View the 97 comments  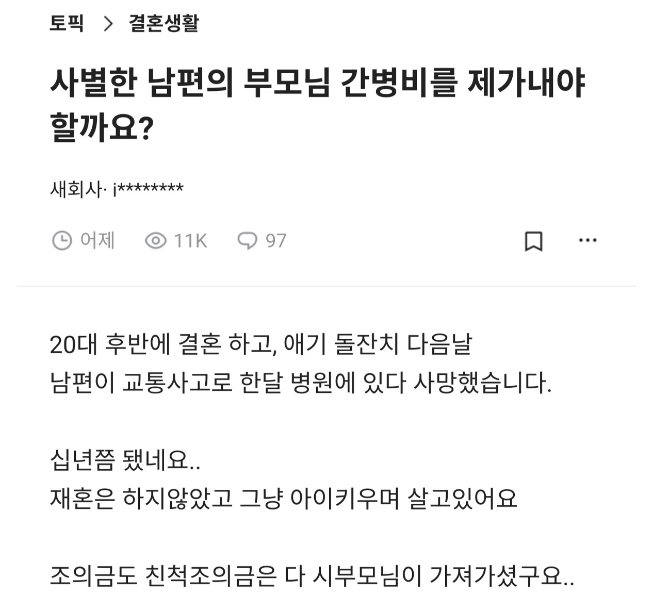(x=262, y=241)
